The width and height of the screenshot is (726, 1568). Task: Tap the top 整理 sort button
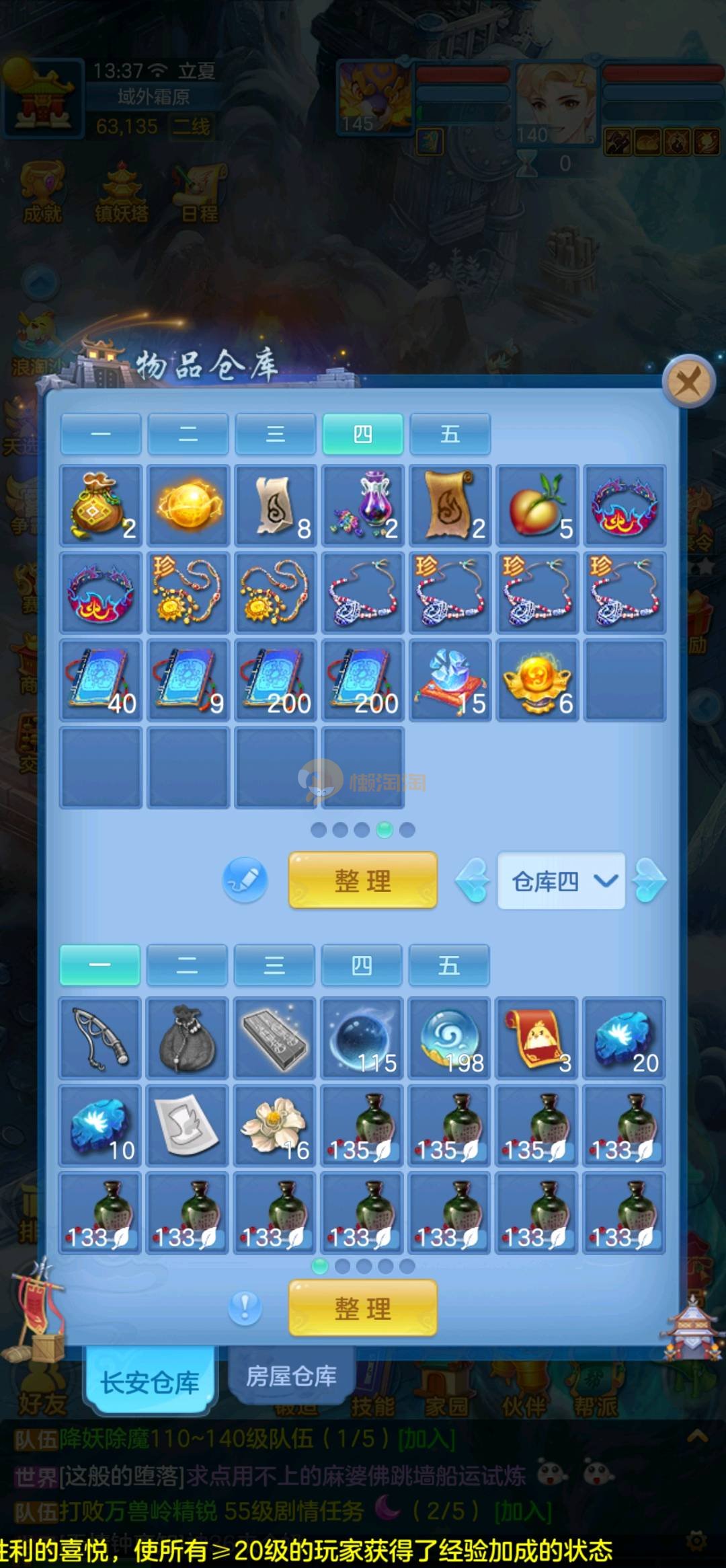click(x=363, y=880)
